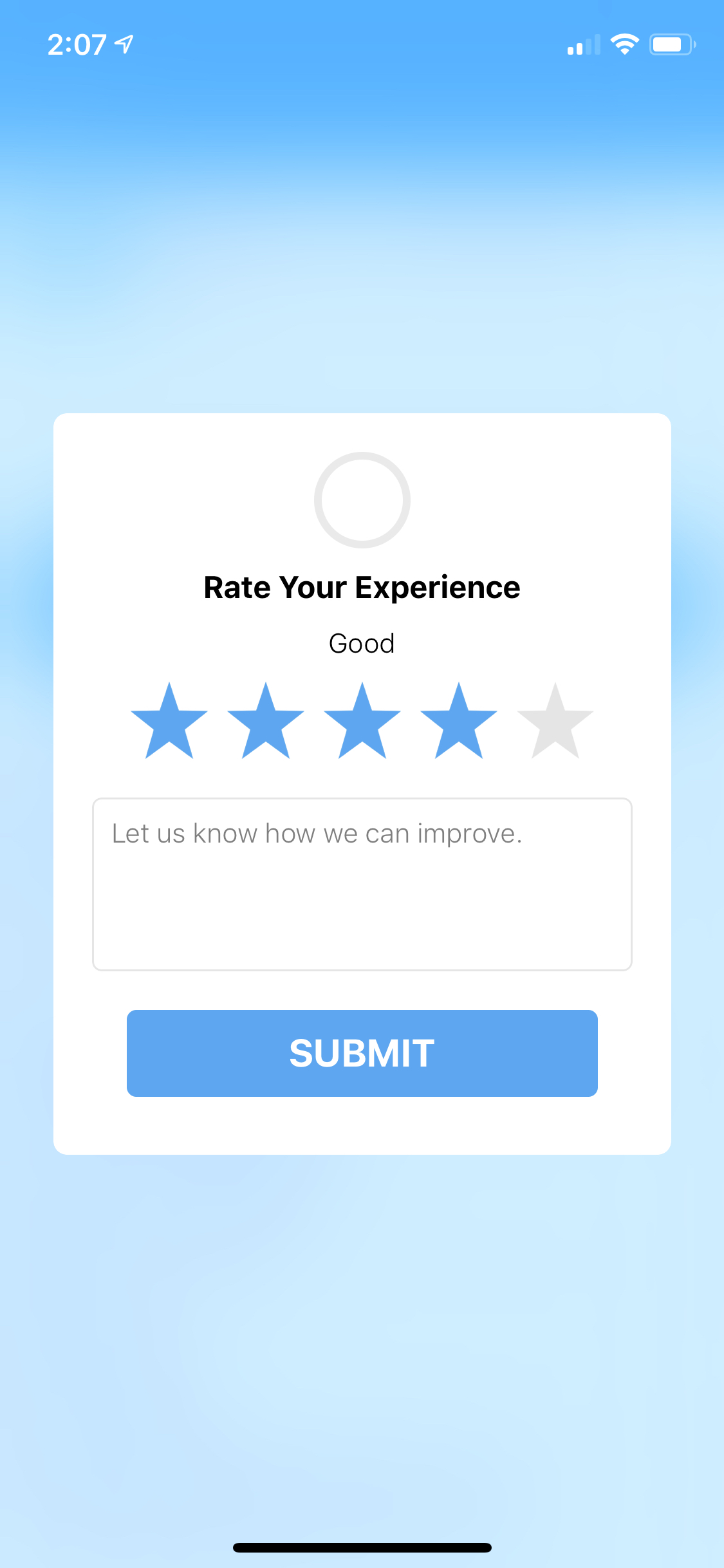This screenshot has height=1568, width=724.
Task: Focus the 'Let us know how we can improve' field
Action: 362,884
